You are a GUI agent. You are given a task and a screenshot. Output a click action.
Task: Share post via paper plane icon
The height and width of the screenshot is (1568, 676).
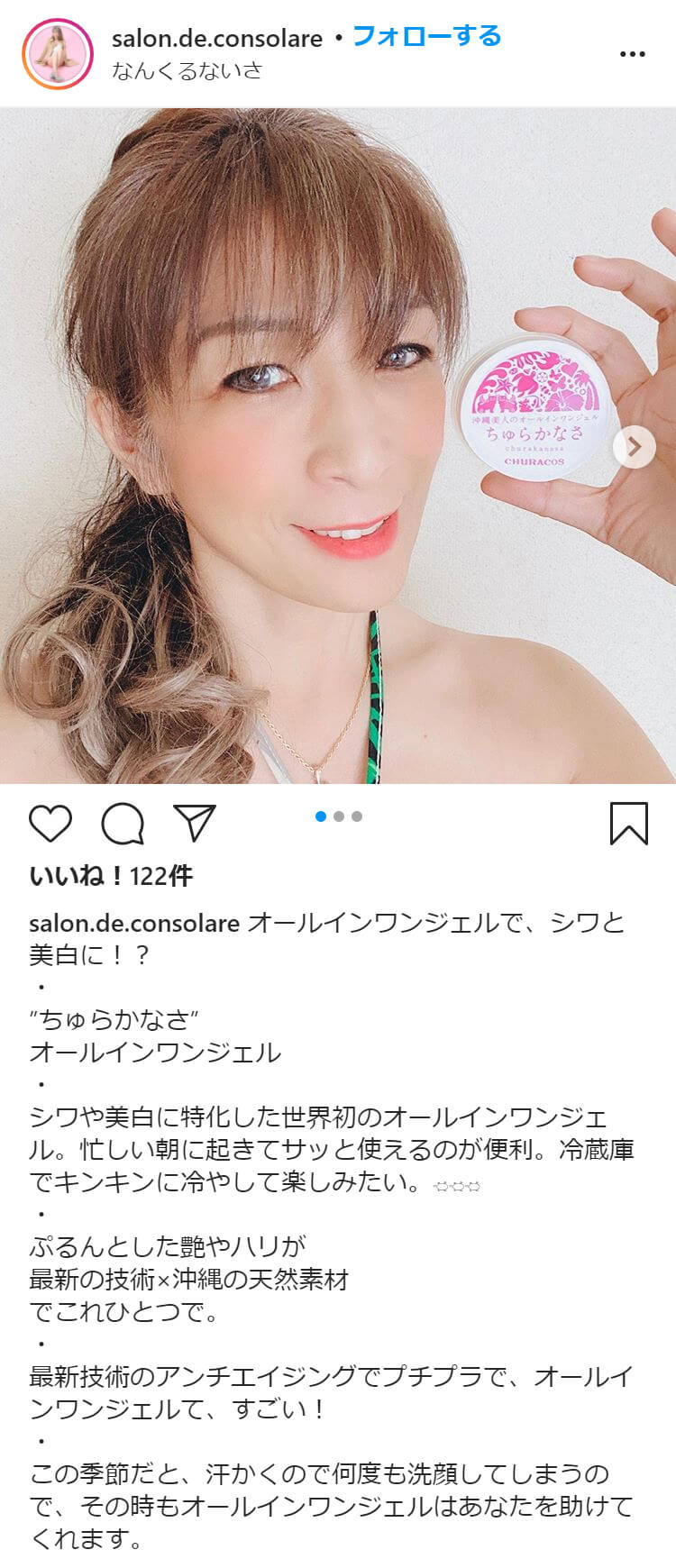point(195,824)
